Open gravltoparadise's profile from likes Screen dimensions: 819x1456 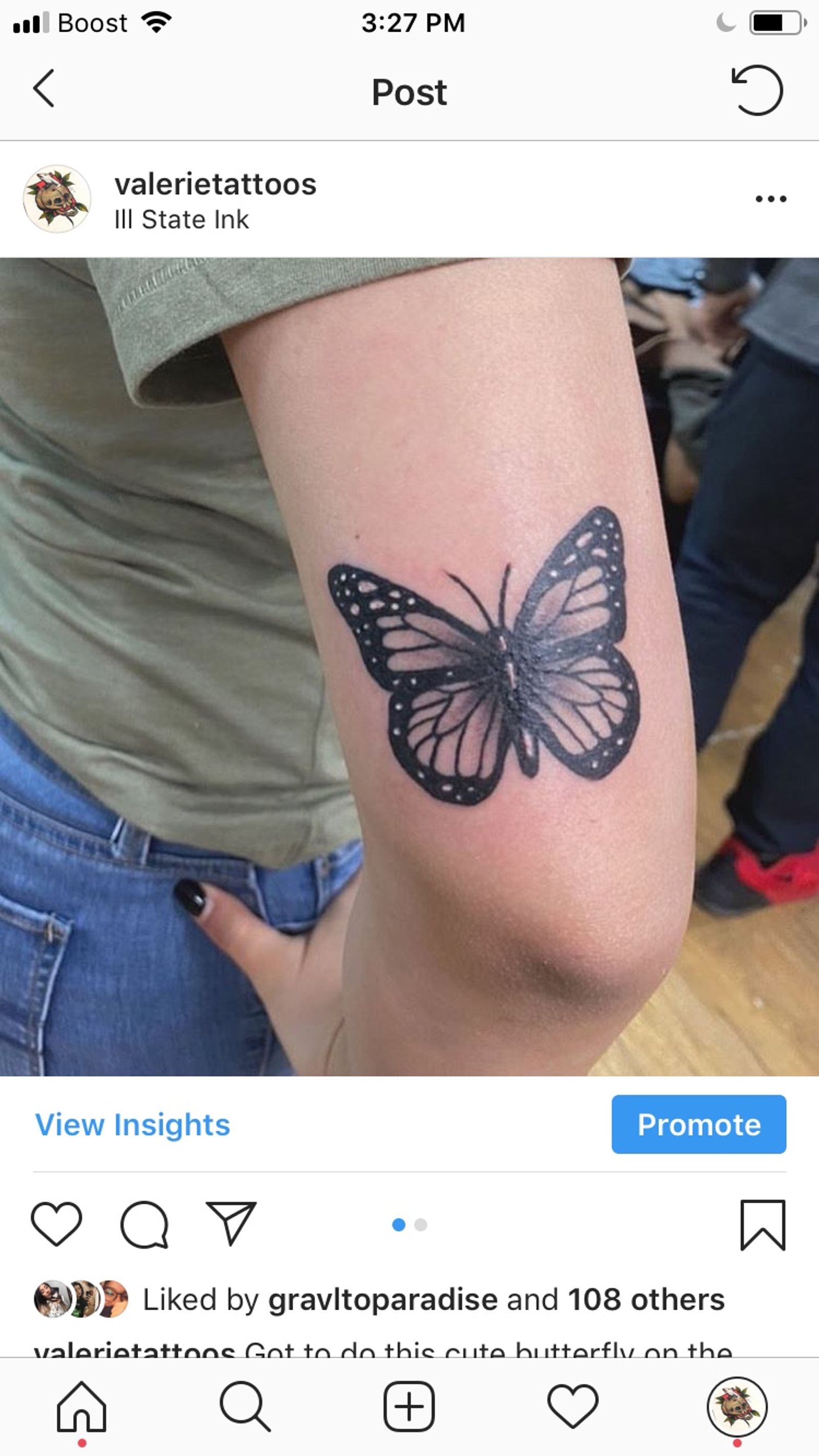[382, 1299]
